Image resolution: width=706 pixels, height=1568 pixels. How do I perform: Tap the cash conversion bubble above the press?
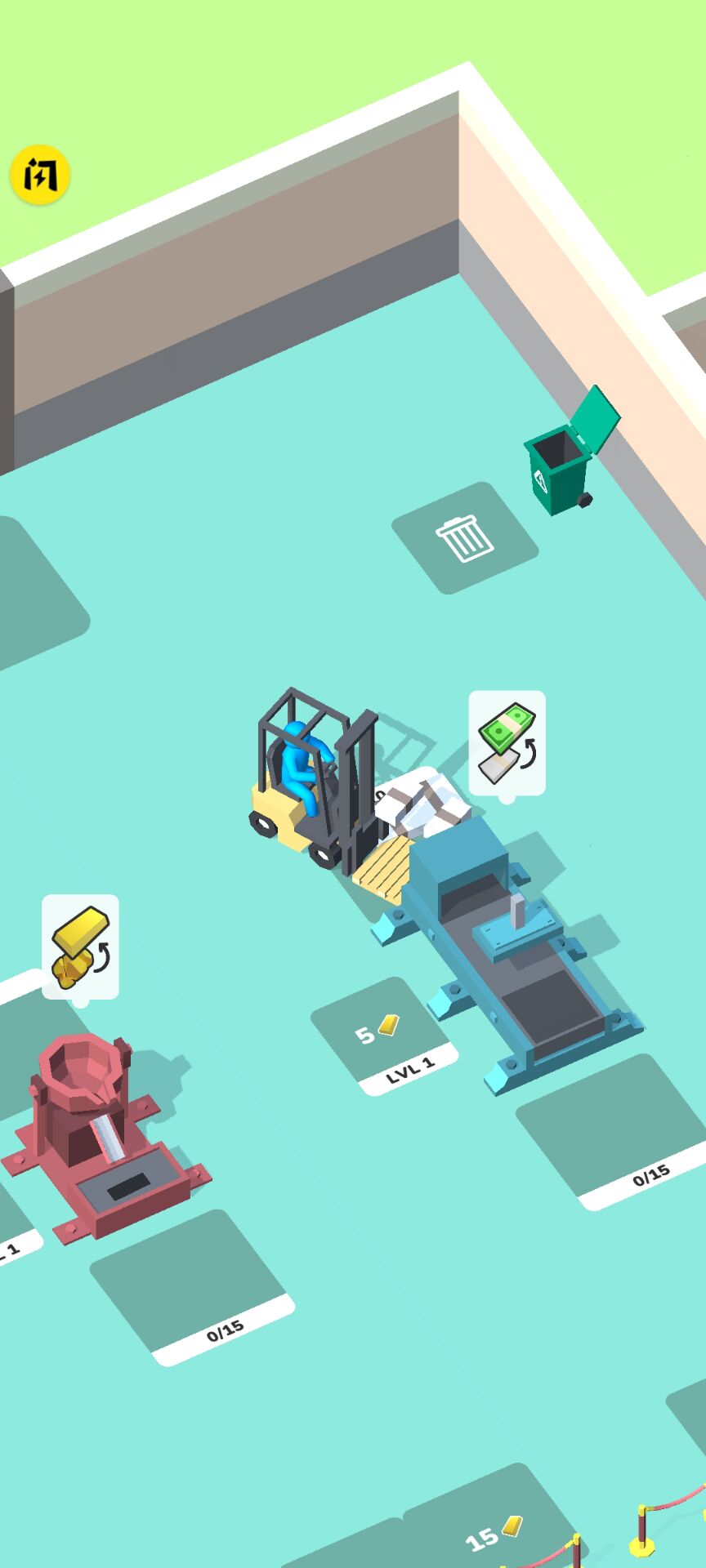507,742
